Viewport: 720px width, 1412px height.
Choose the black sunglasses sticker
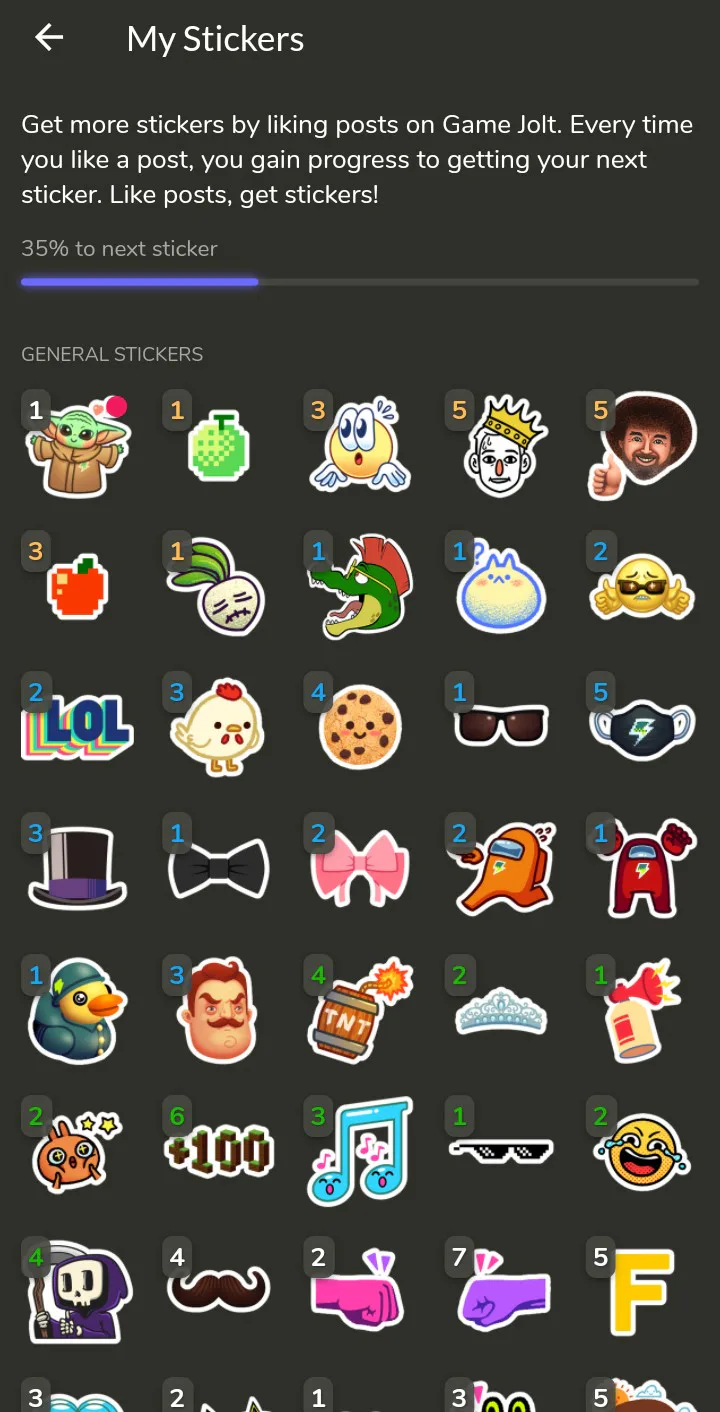[x=502, y=725]
